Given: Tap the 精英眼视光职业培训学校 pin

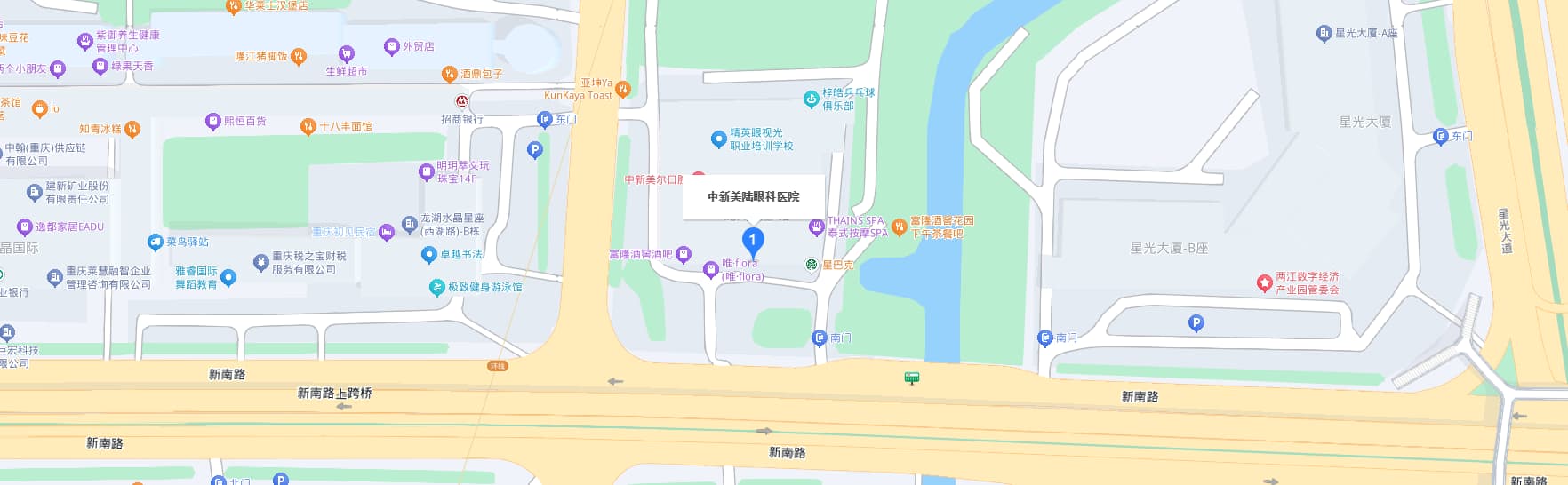Looking at the screenshot, I should click(719, 139).
